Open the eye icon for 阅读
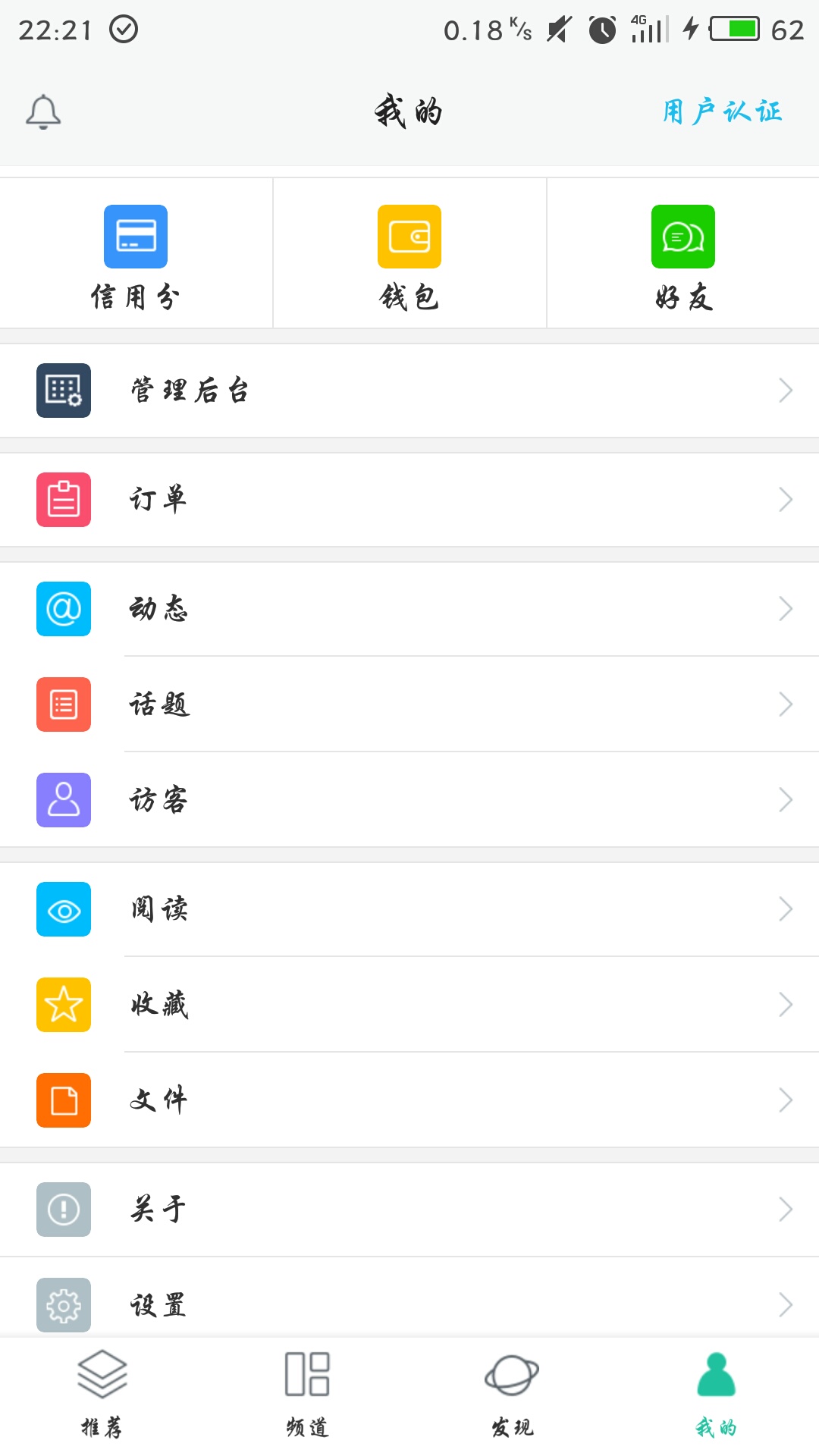This screenshot has width=819, height=1456. [x=63, y=909]
